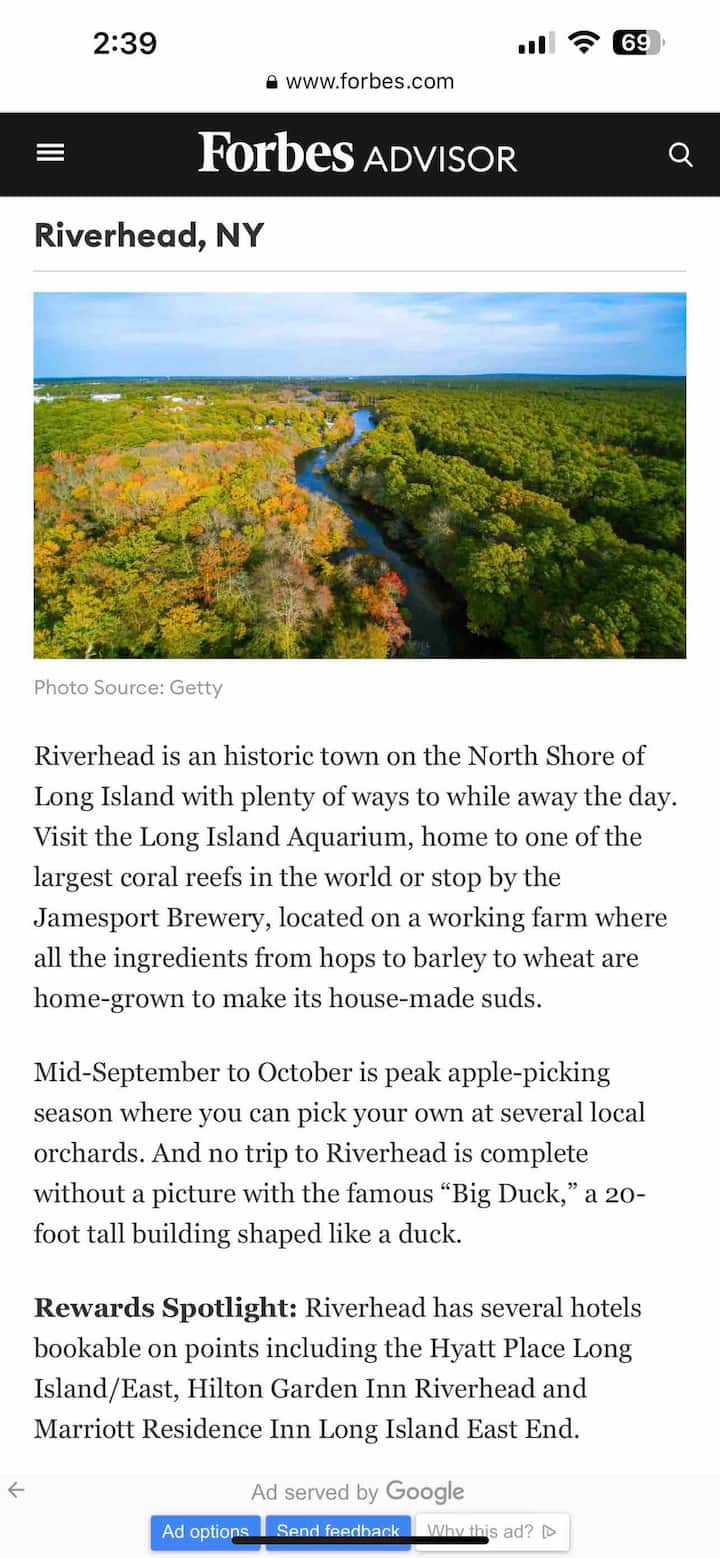Viewport: 720px width, 1558px height.
Task: Open the Why this ad? explanation
Action: point(492,1531)
